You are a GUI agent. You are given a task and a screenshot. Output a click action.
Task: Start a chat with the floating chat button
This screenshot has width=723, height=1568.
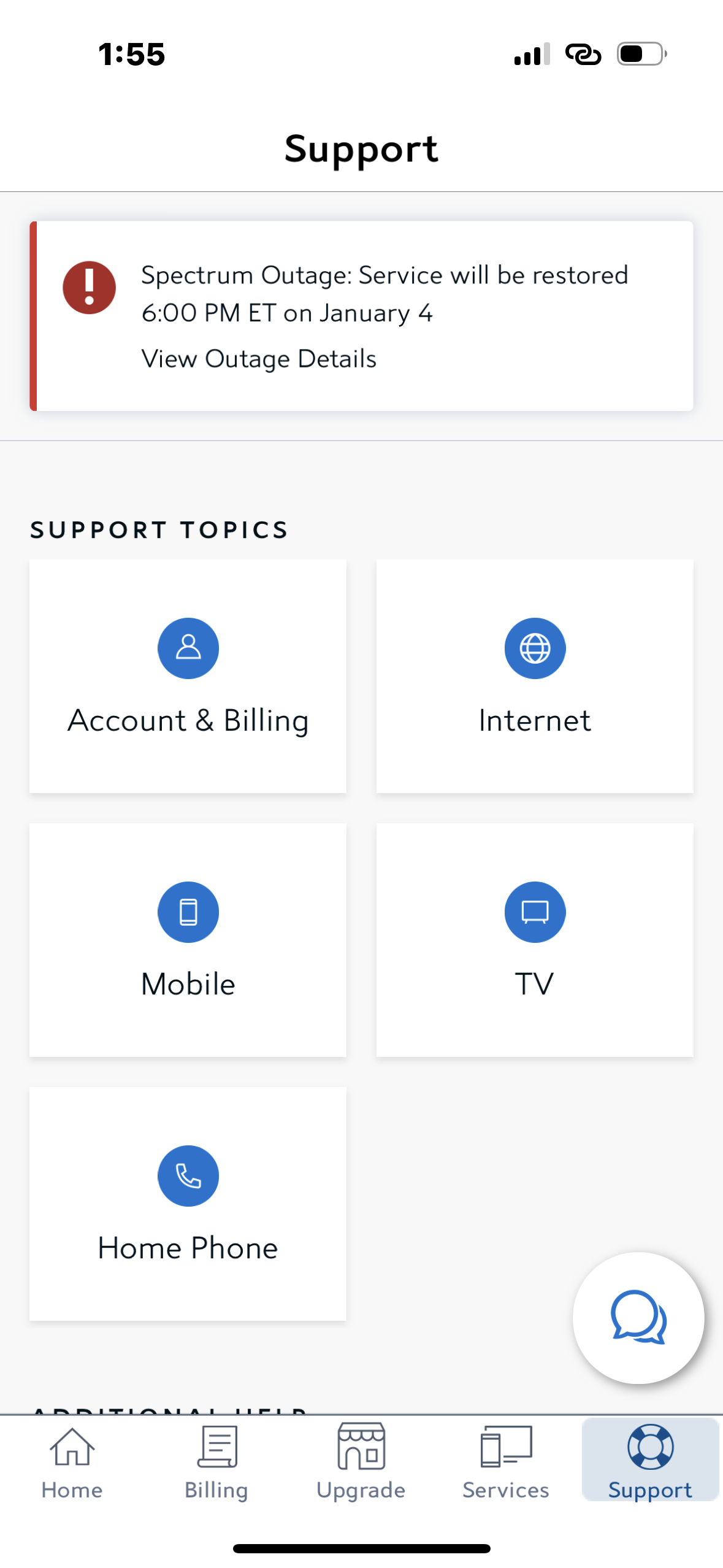coord(638,1318)
